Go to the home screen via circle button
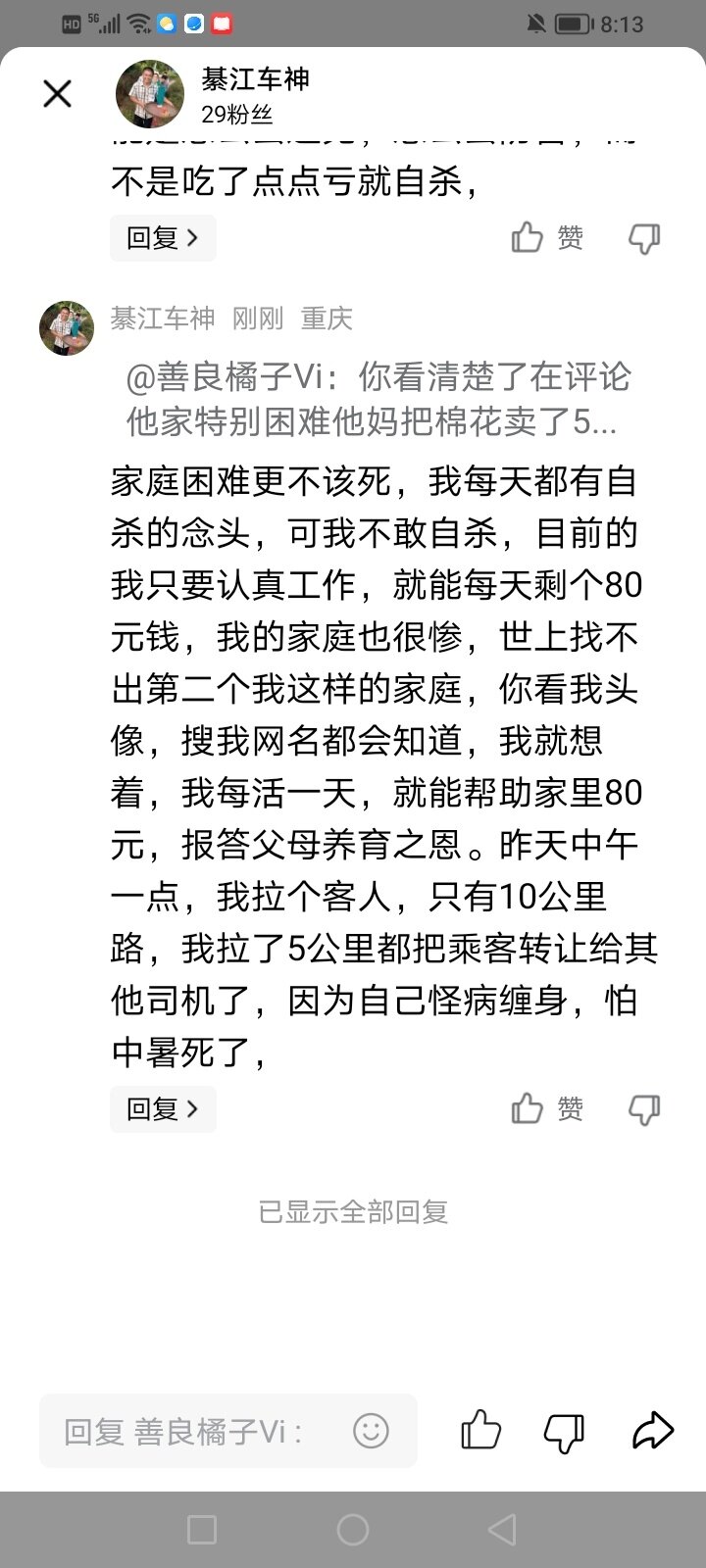706x1568 pixels. point(353,1530)
